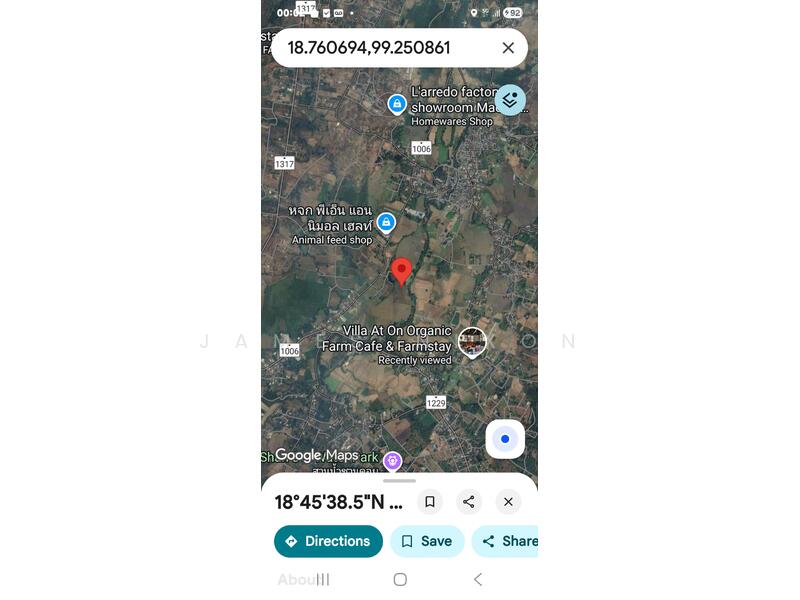Viewport: 800px width, 600px height.
Task: Go back with system back button
Action: [x=478, y=579]
